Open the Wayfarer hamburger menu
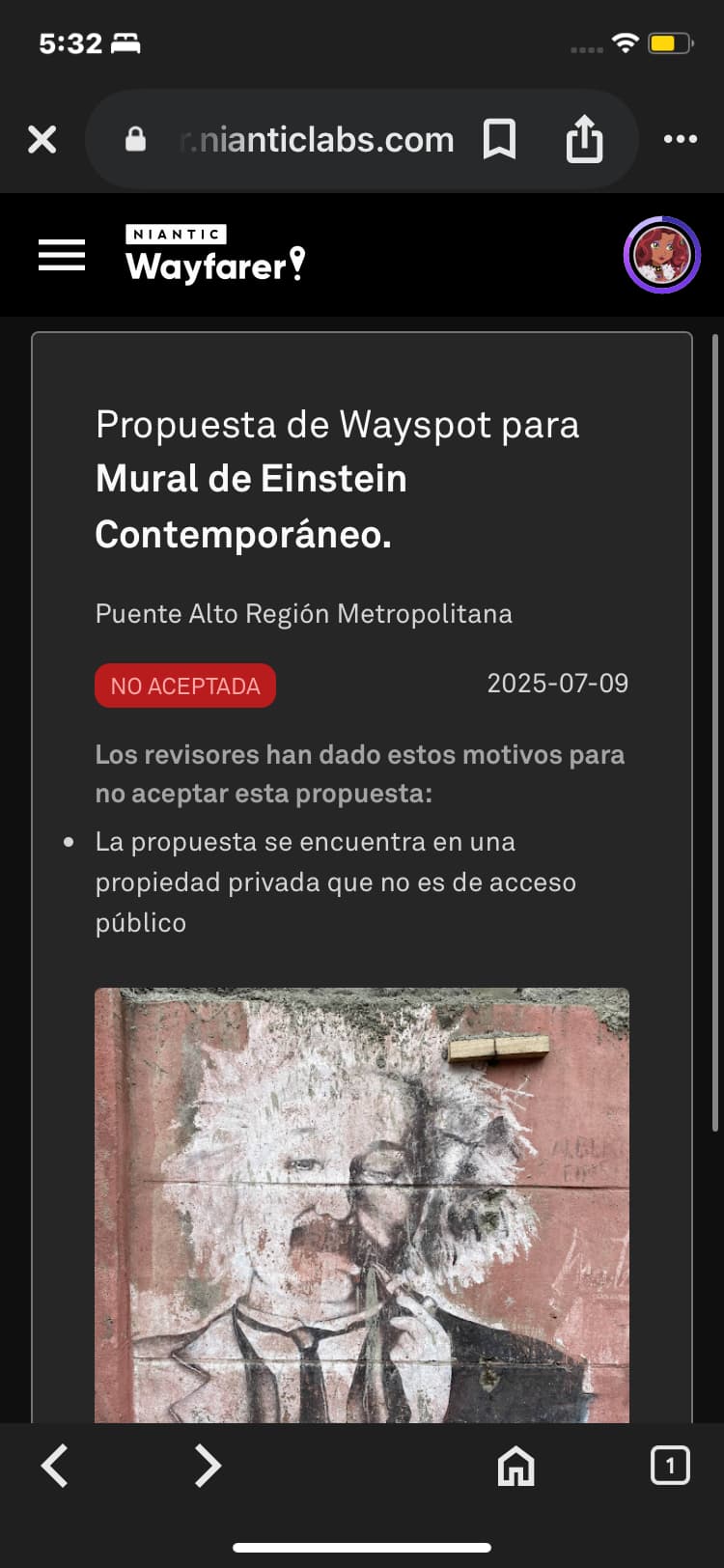 point(62,255)
